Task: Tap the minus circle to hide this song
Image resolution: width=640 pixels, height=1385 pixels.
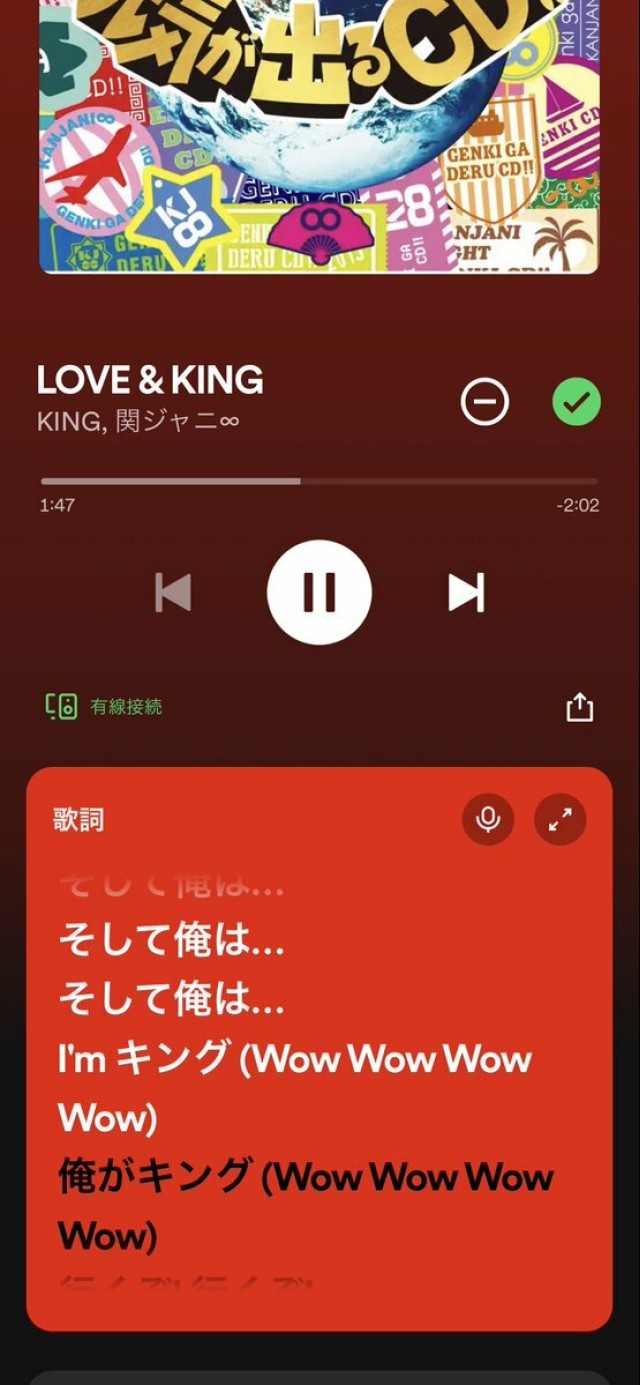Action: tap(485, 402)
